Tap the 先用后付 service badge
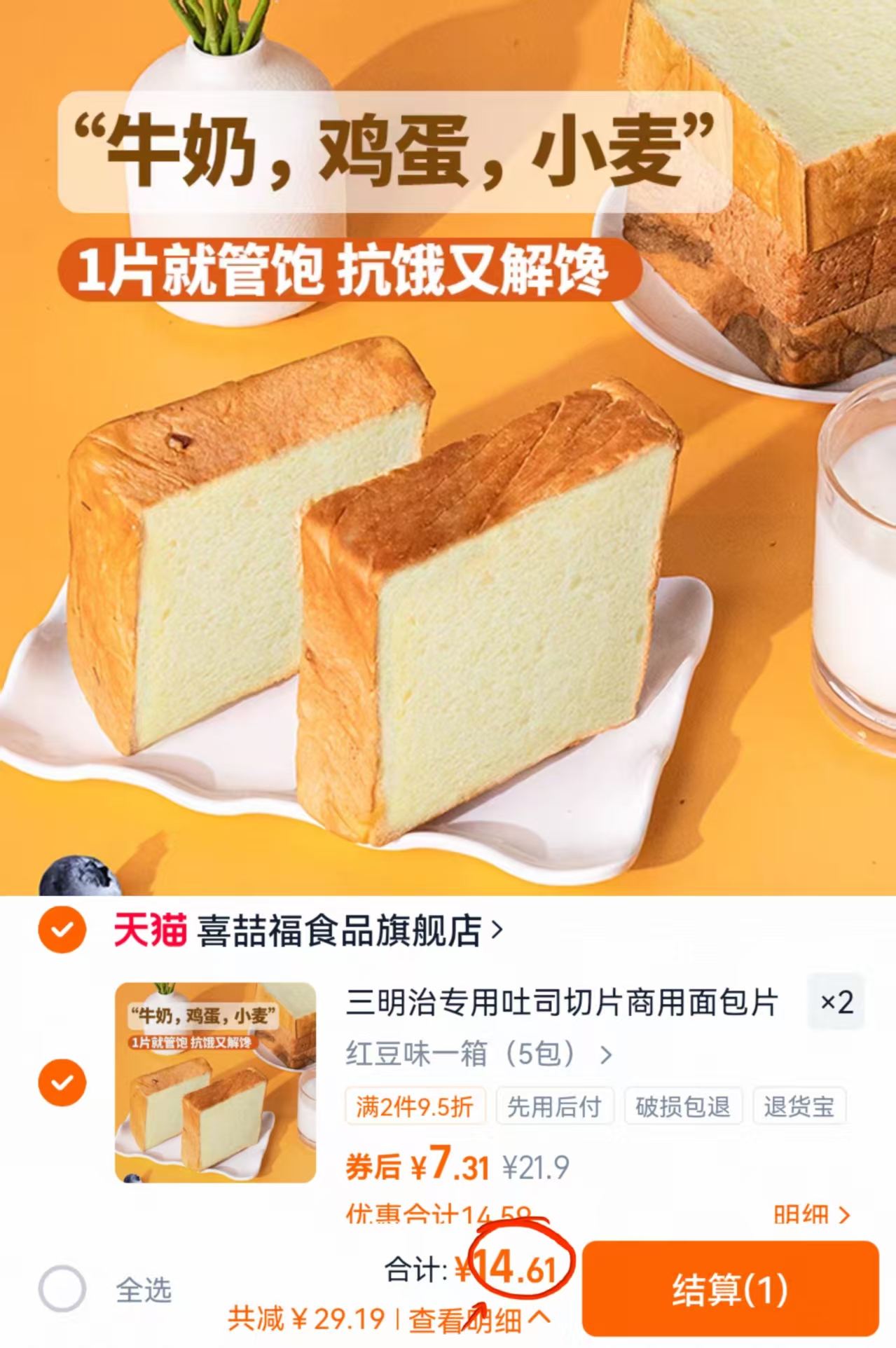 556,1106
